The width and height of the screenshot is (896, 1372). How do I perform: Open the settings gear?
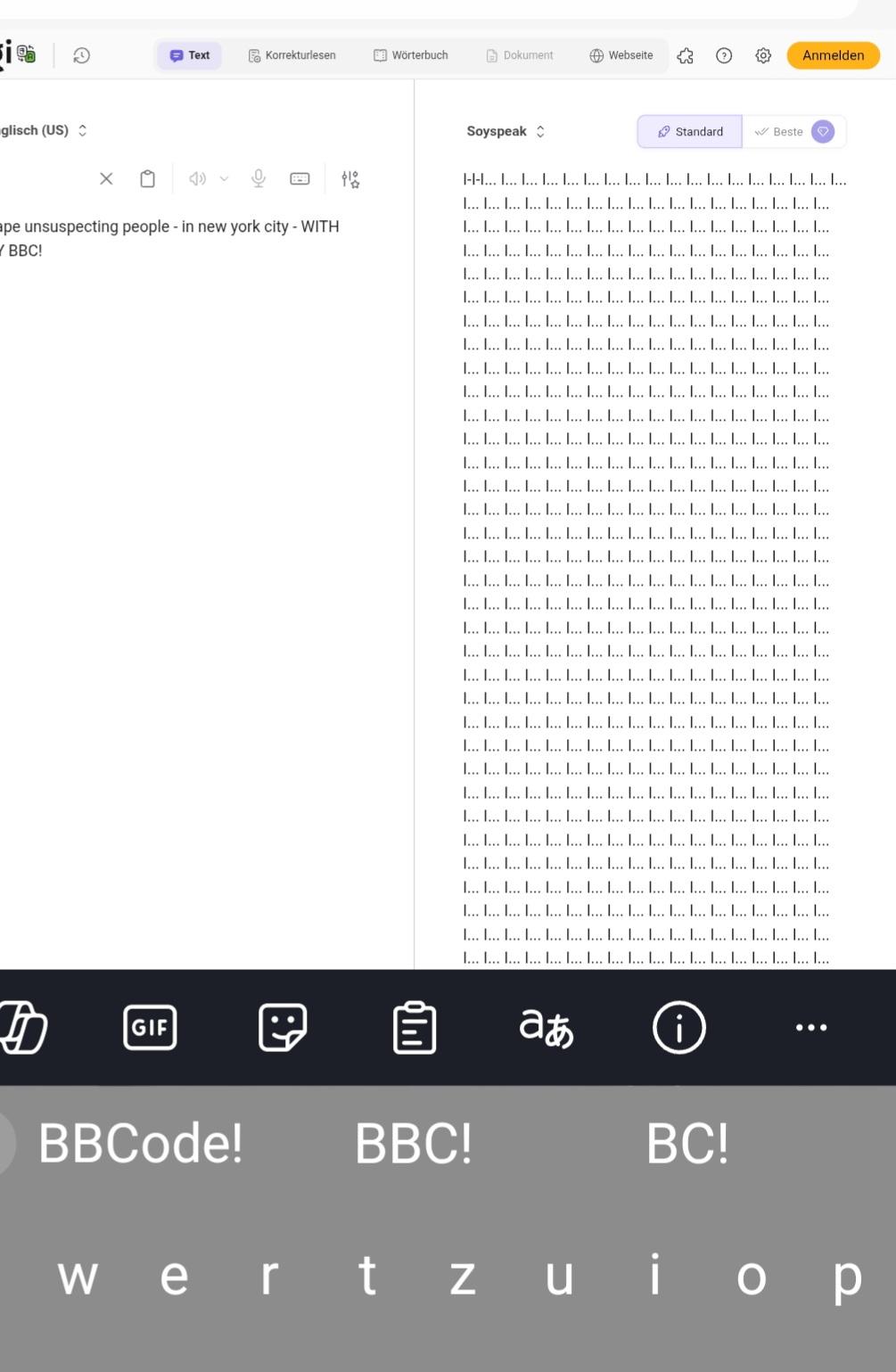click(763, 55)
